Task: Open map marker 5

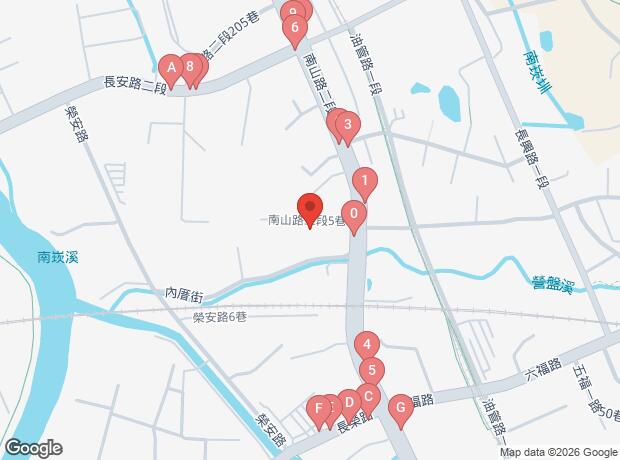Action: coord(371,370)
